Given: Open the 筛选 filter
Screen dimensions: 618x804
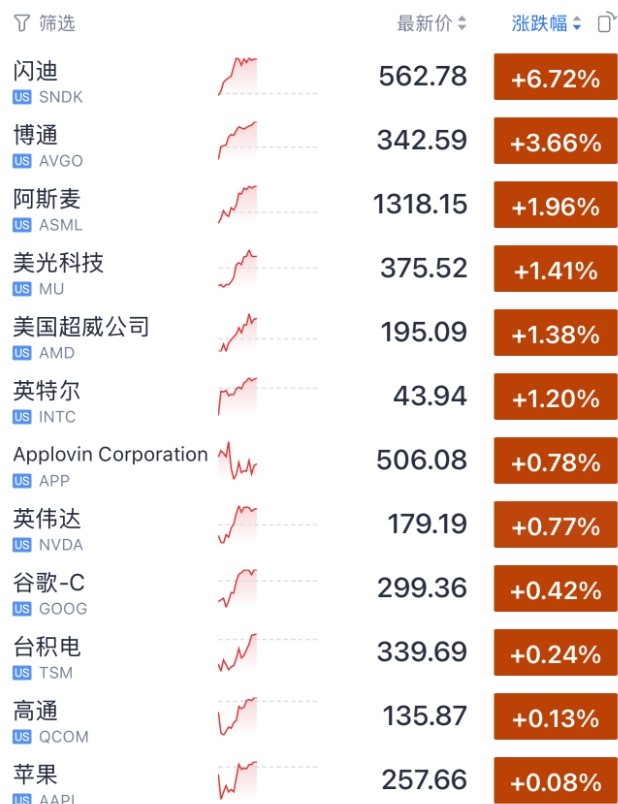Looking at the screenshot, I should (45, 23).
